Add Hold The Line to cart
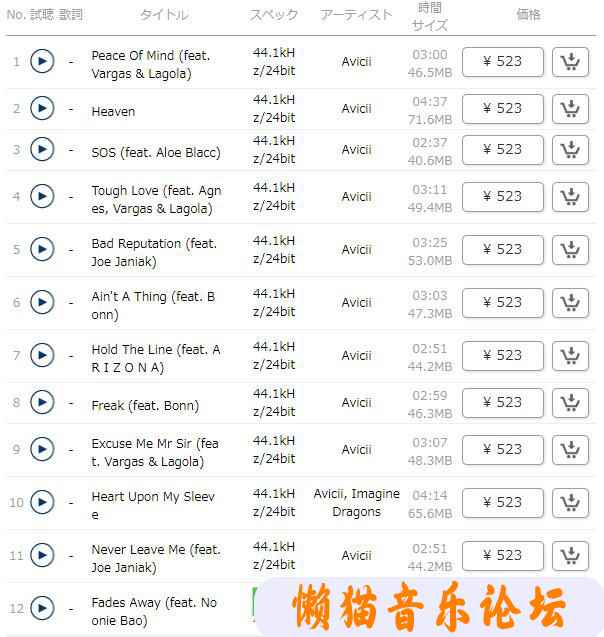The height and width of the screenshot is (637, 604). (570, 355)
